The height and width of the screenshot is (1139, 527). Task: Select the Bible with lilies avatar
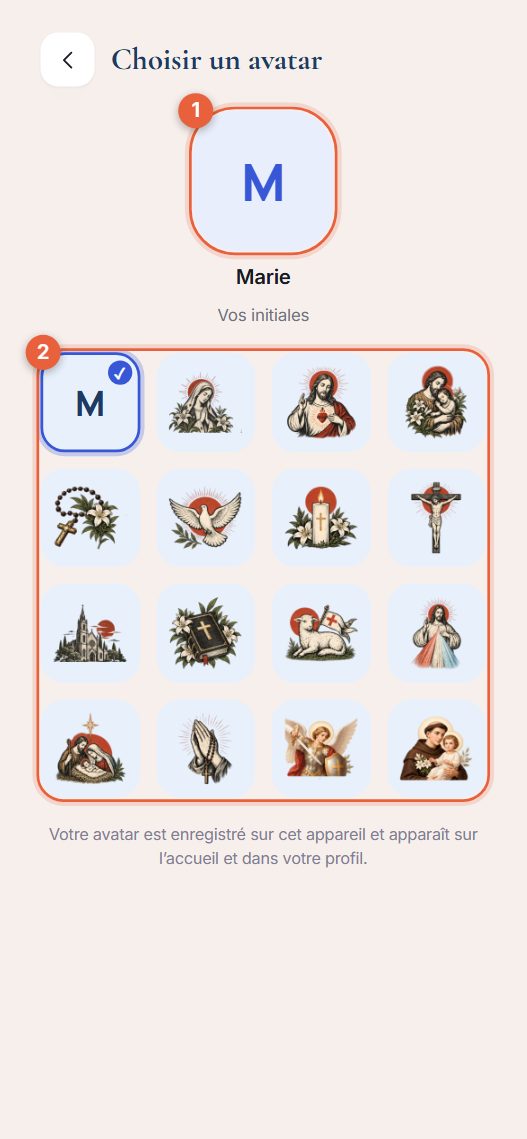pyautogui.click(x=206, y=633)
